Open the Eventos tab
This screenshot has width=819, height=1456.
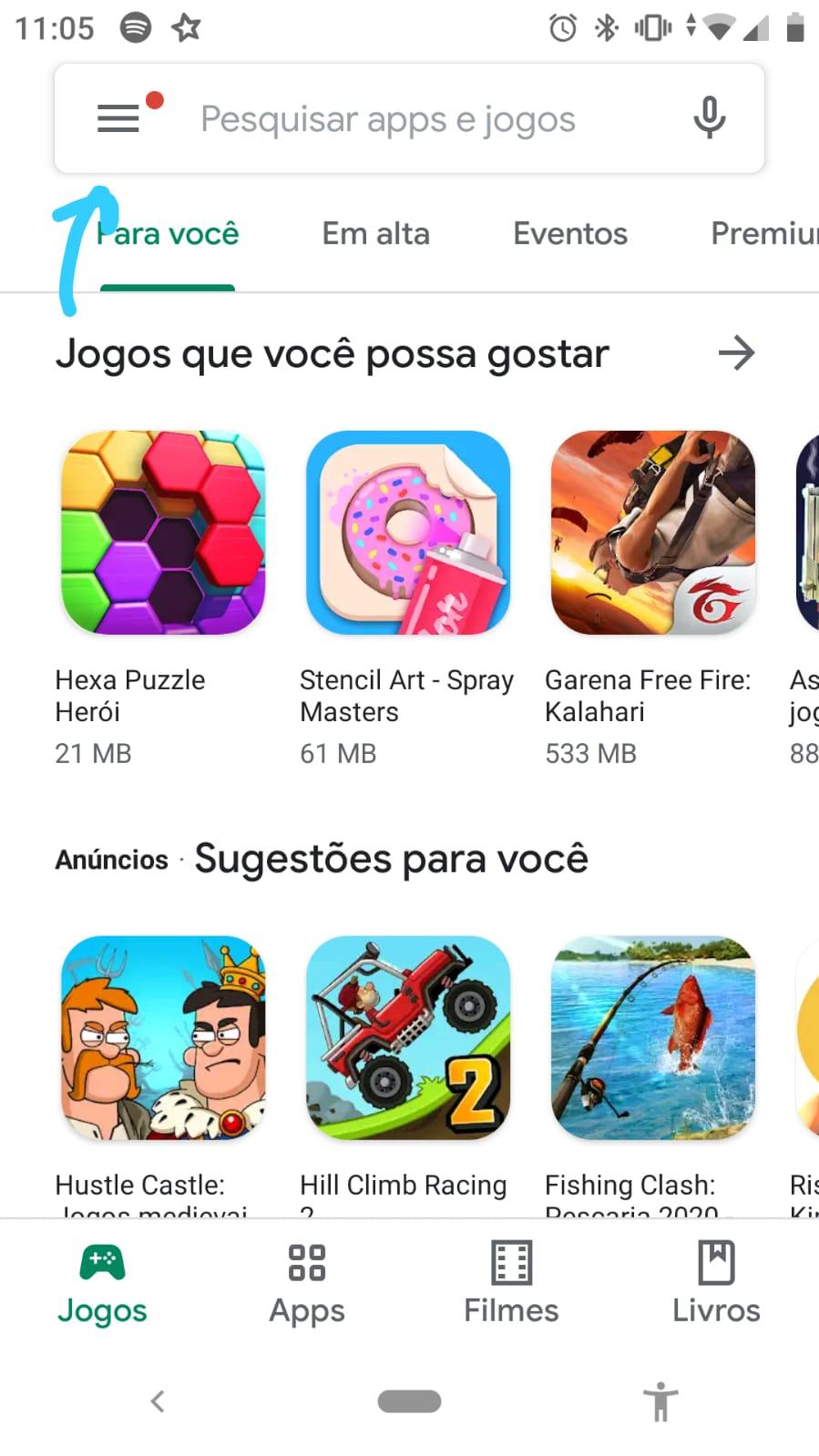tap(570, 234)
